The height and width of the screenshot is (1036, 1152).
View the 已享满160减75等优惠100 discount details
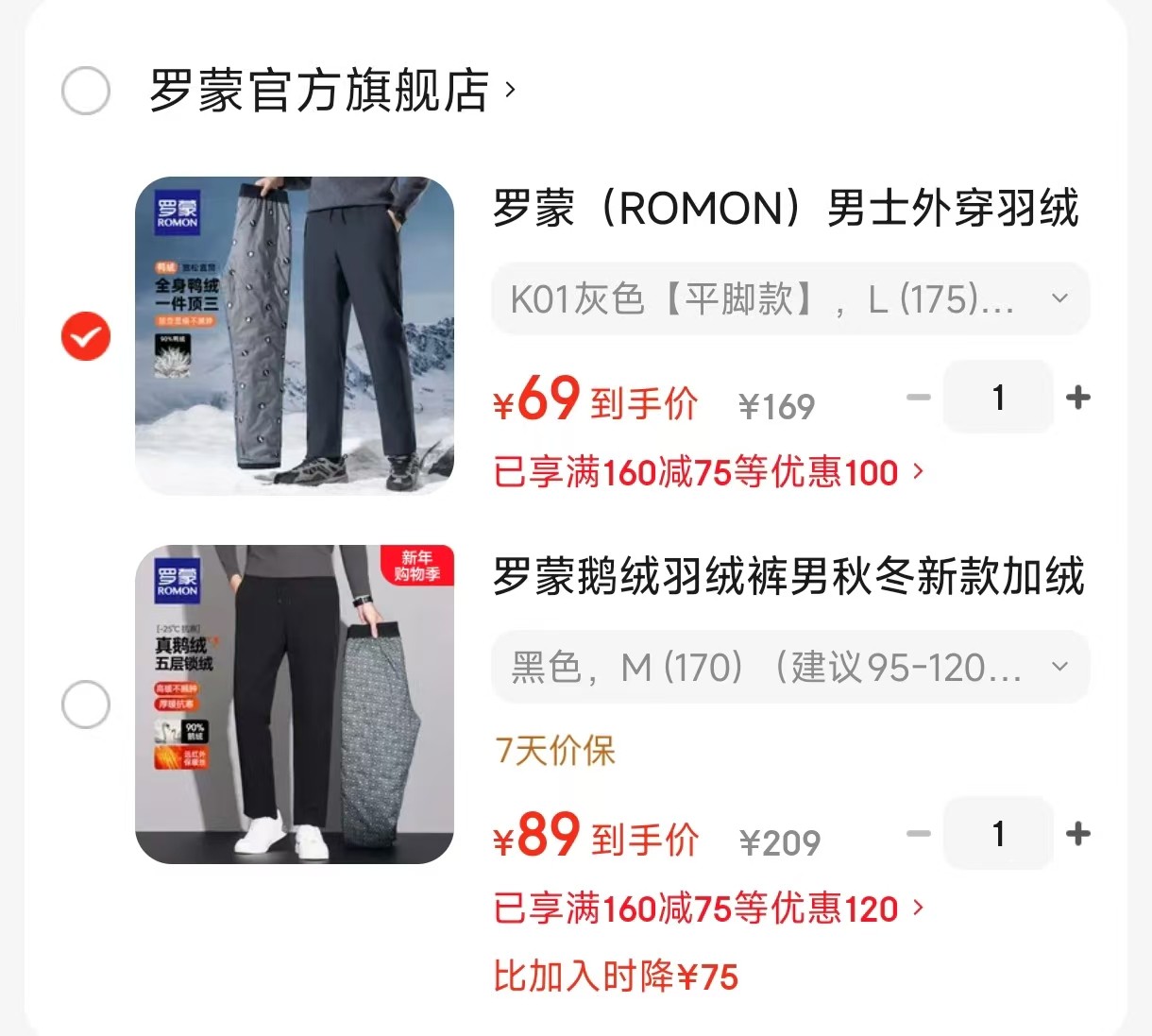[708, 471]
